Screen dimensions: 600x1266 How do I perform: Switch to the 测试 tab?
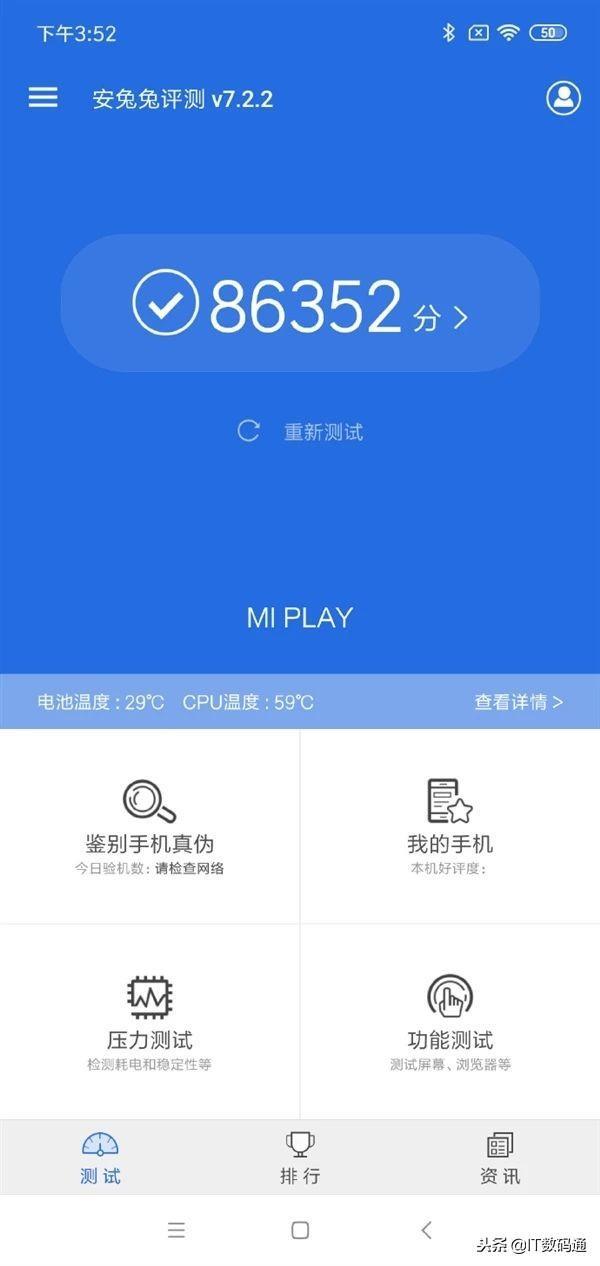tap(100, 1158)
